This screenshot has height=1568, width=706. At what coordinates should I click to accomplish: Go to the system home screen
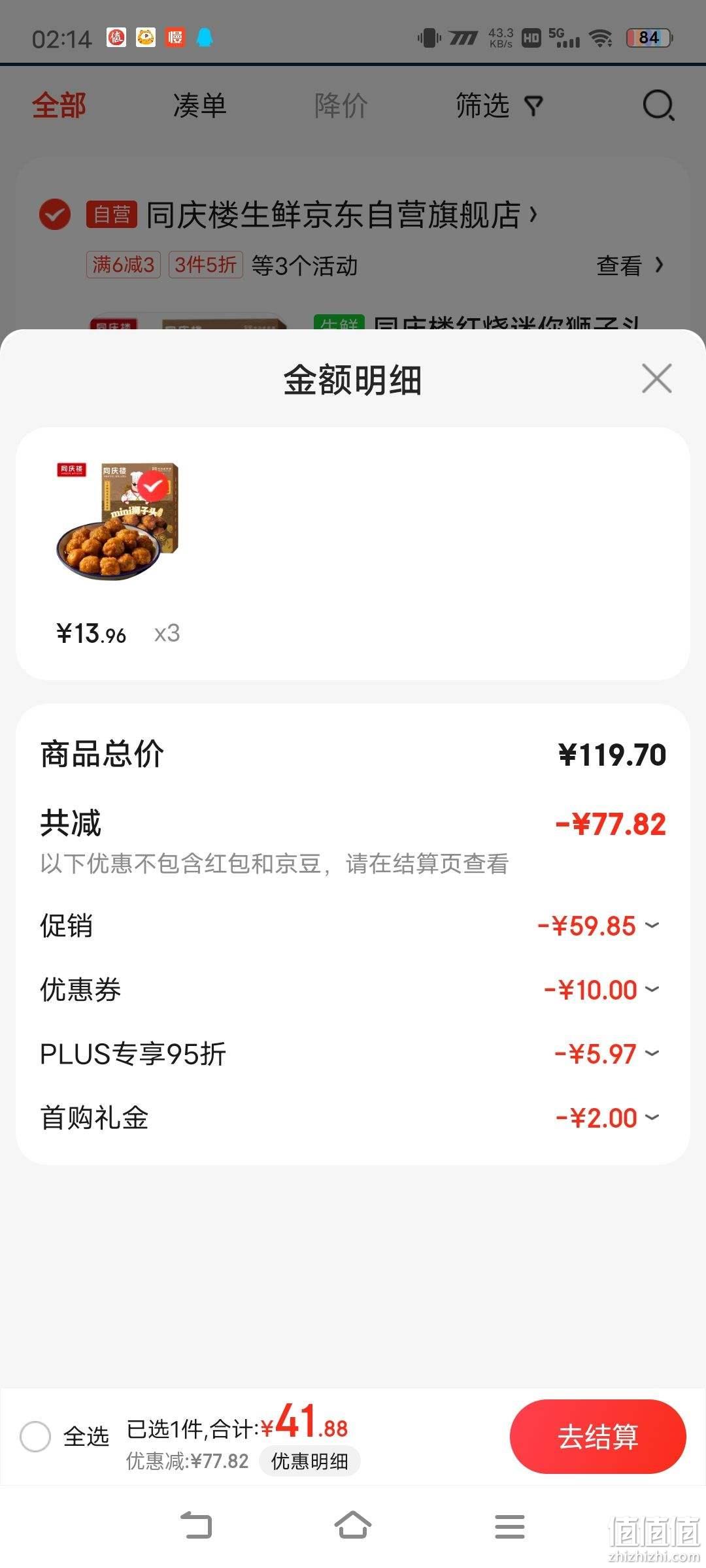[353, 1526]
